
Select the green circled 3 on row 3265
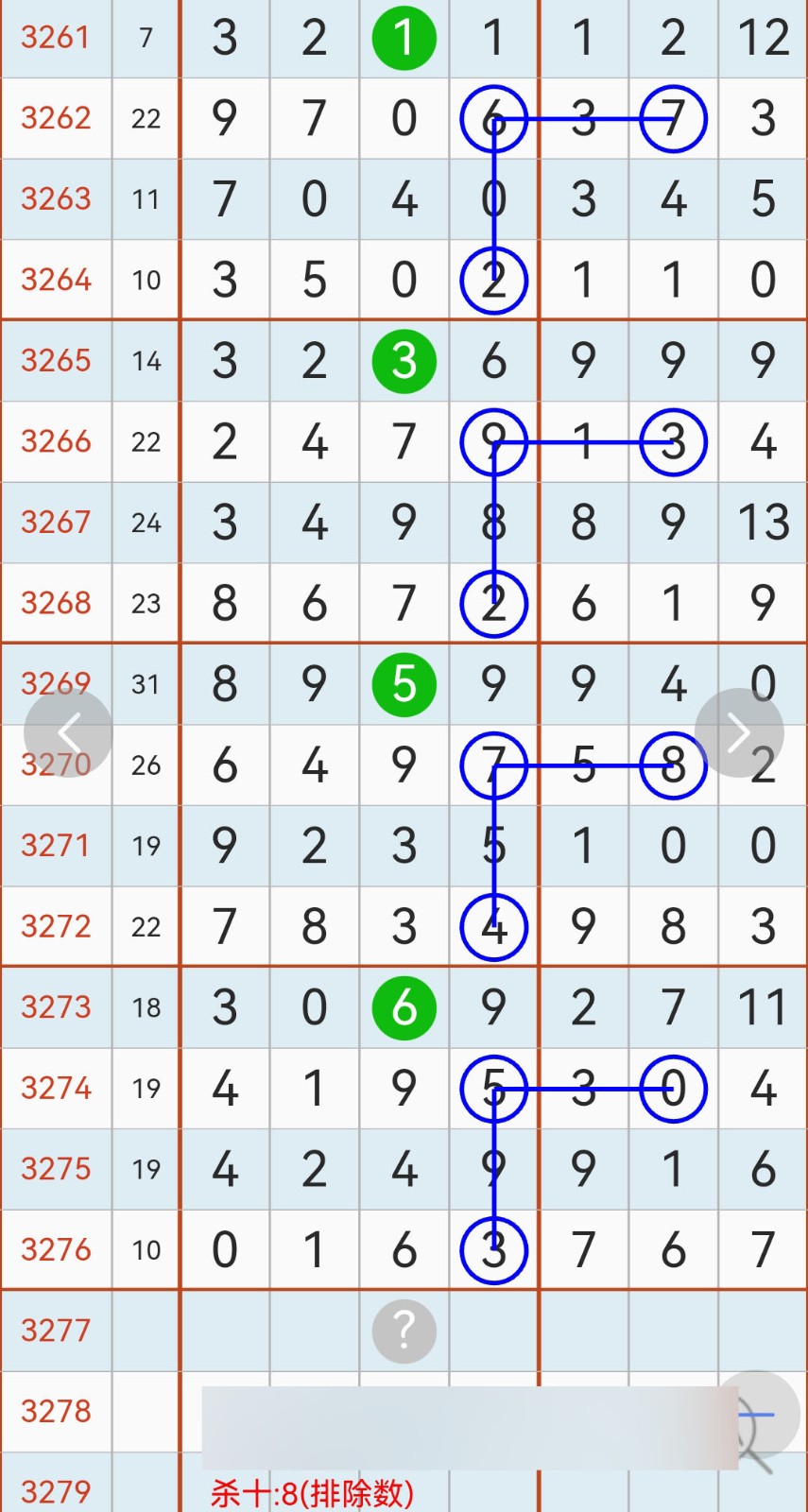pyautogui.click(x=404, y=361)
